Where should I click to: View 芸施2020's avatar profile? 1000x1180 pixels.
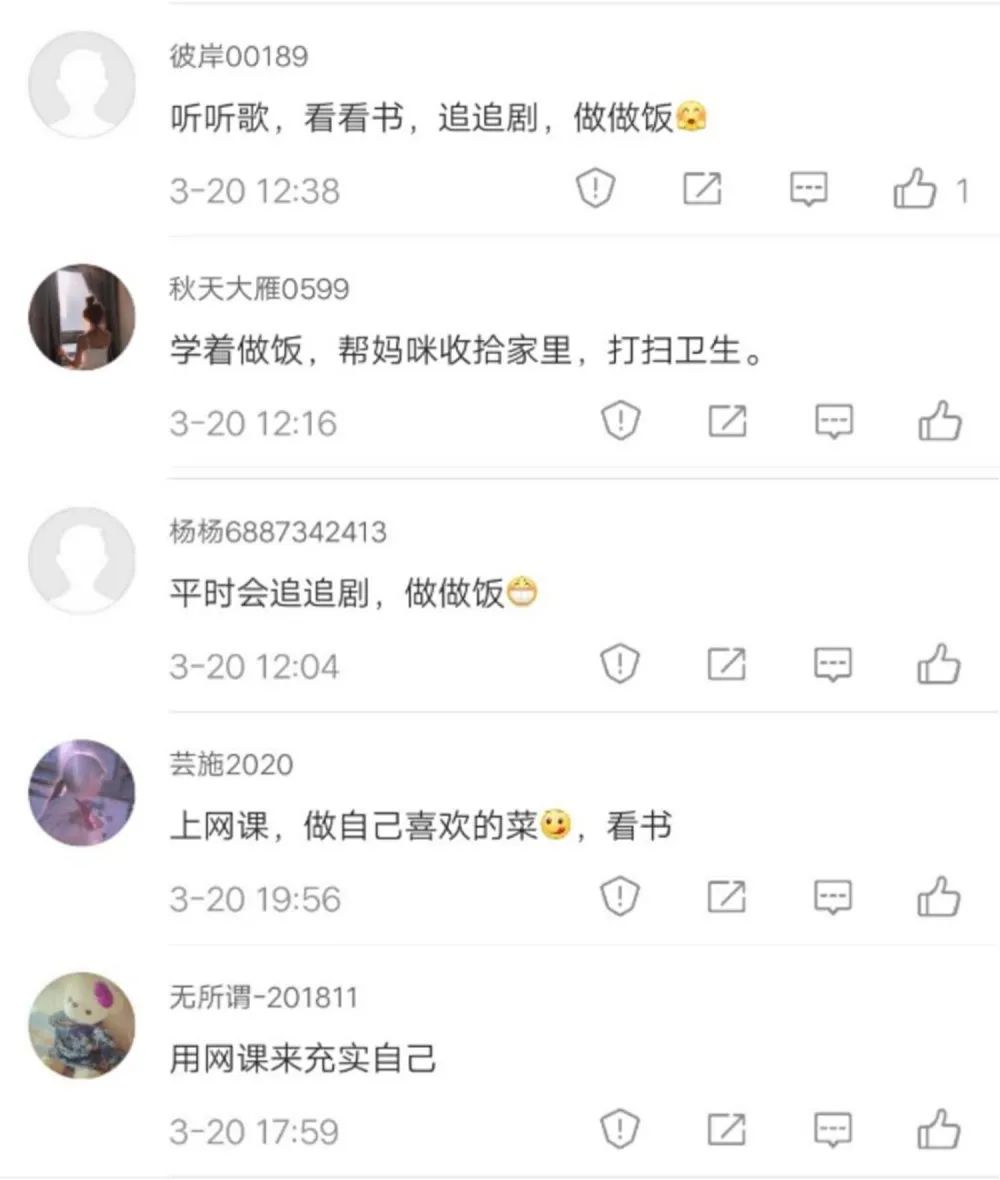point(82,793)
